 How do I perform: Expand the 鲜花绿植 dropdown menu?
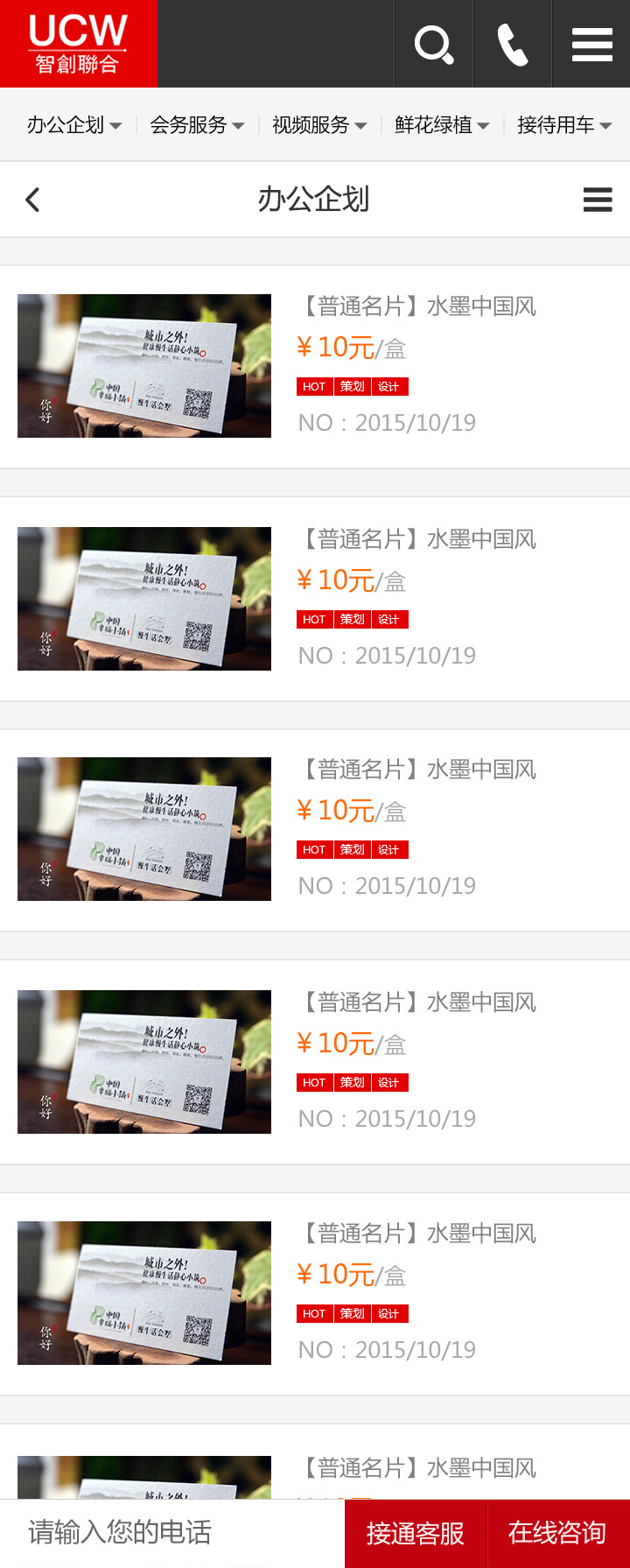coord(442,125)
